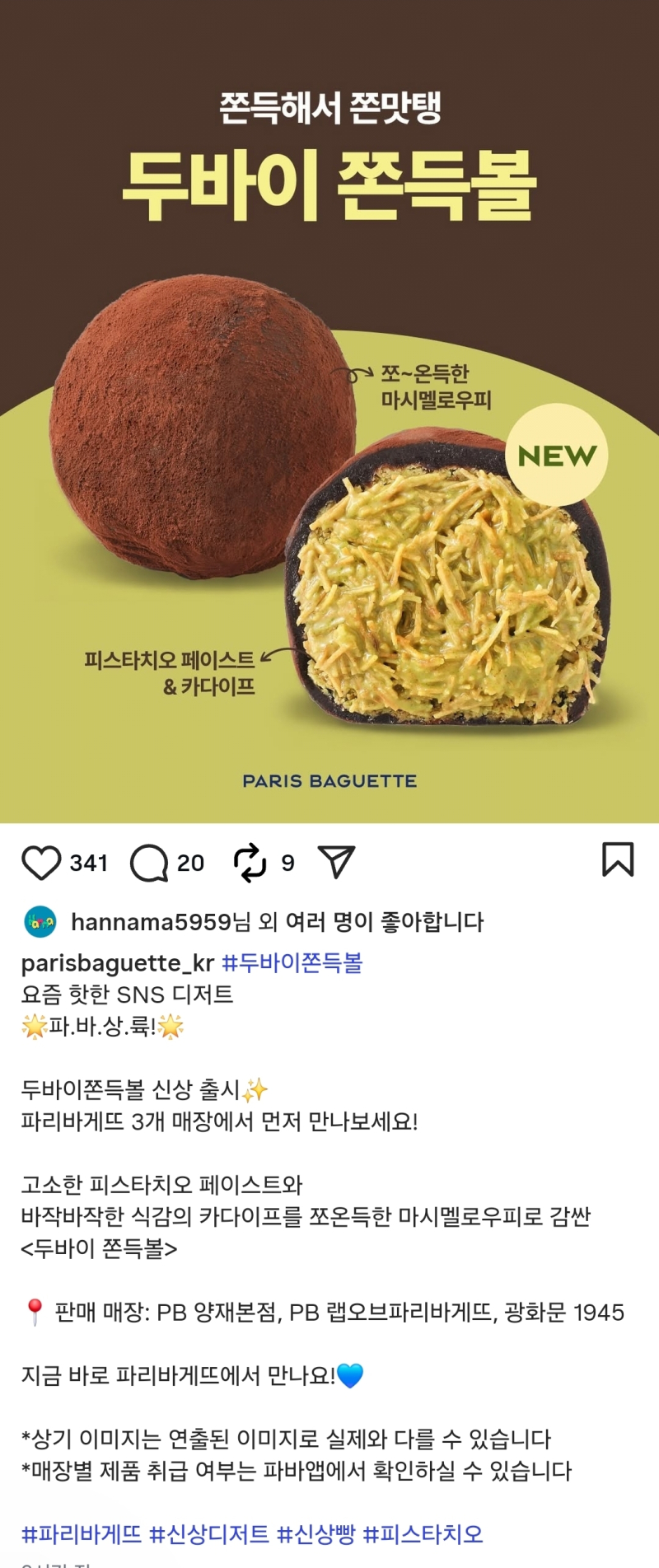
Task: Open hashtag #두바이쫀득볼
Action: pos(292,962)
